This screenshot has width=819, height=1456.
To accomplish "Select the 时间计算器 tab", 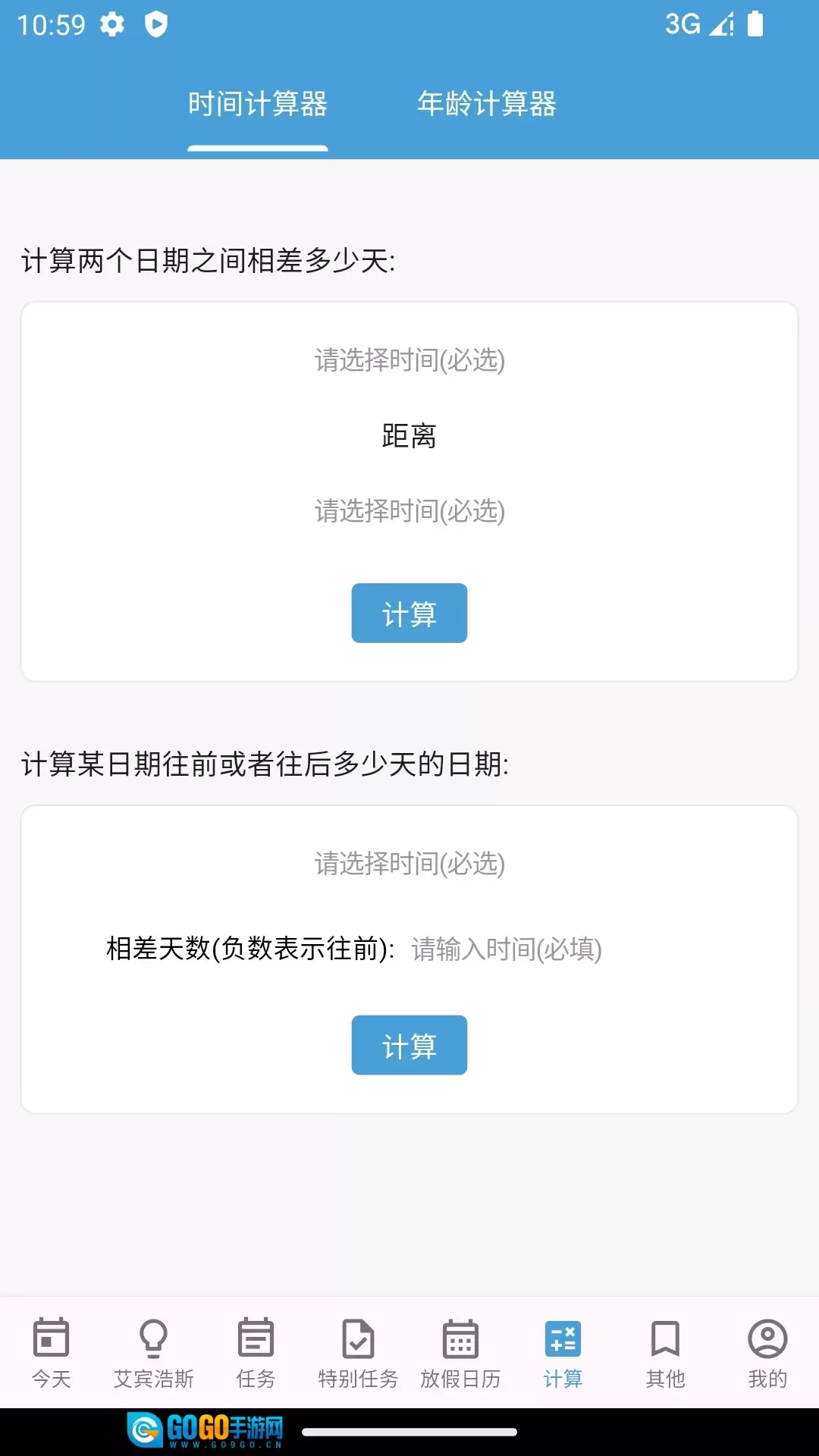I will click(x=258, y=104).
